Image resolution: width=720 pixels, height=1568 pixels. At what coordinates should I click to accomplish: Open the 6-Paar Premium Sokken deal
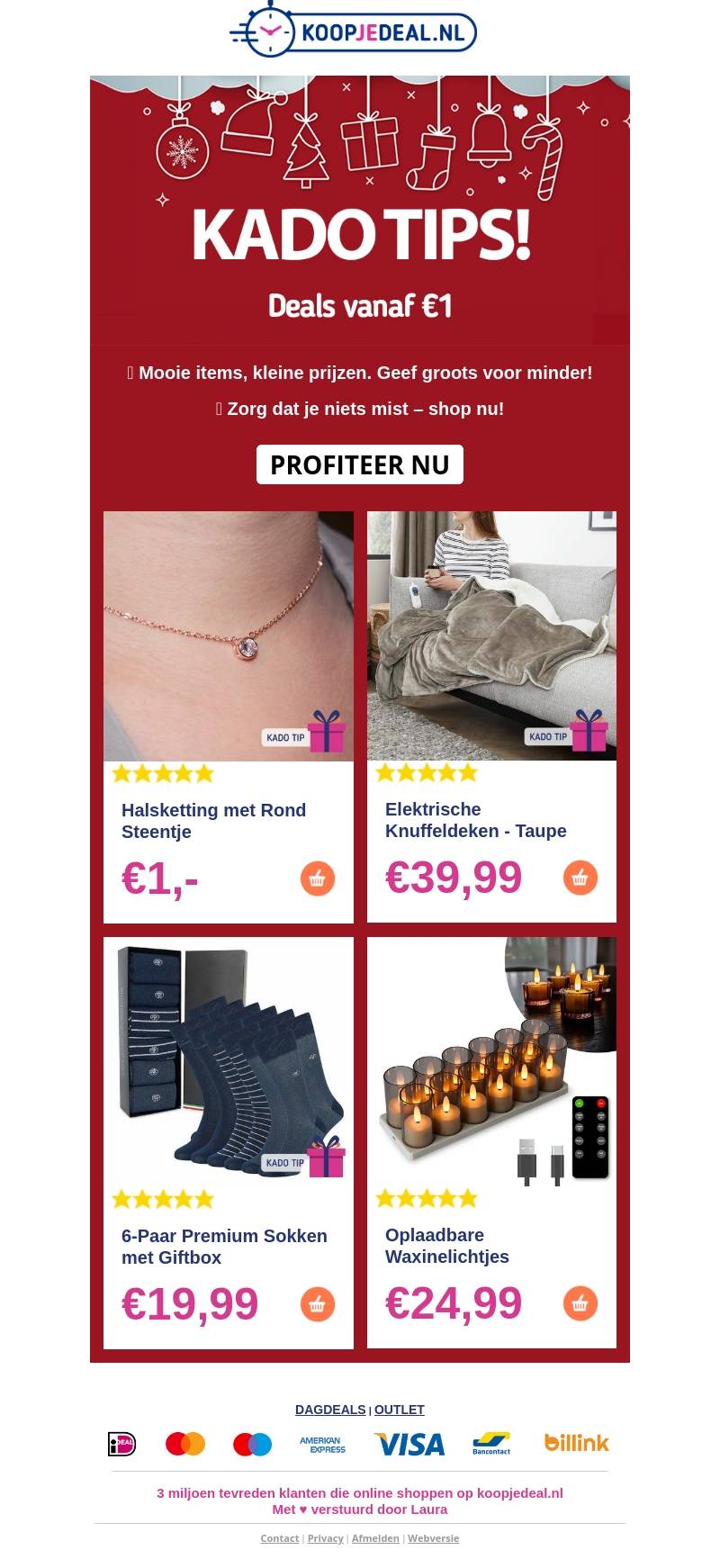224,1246
